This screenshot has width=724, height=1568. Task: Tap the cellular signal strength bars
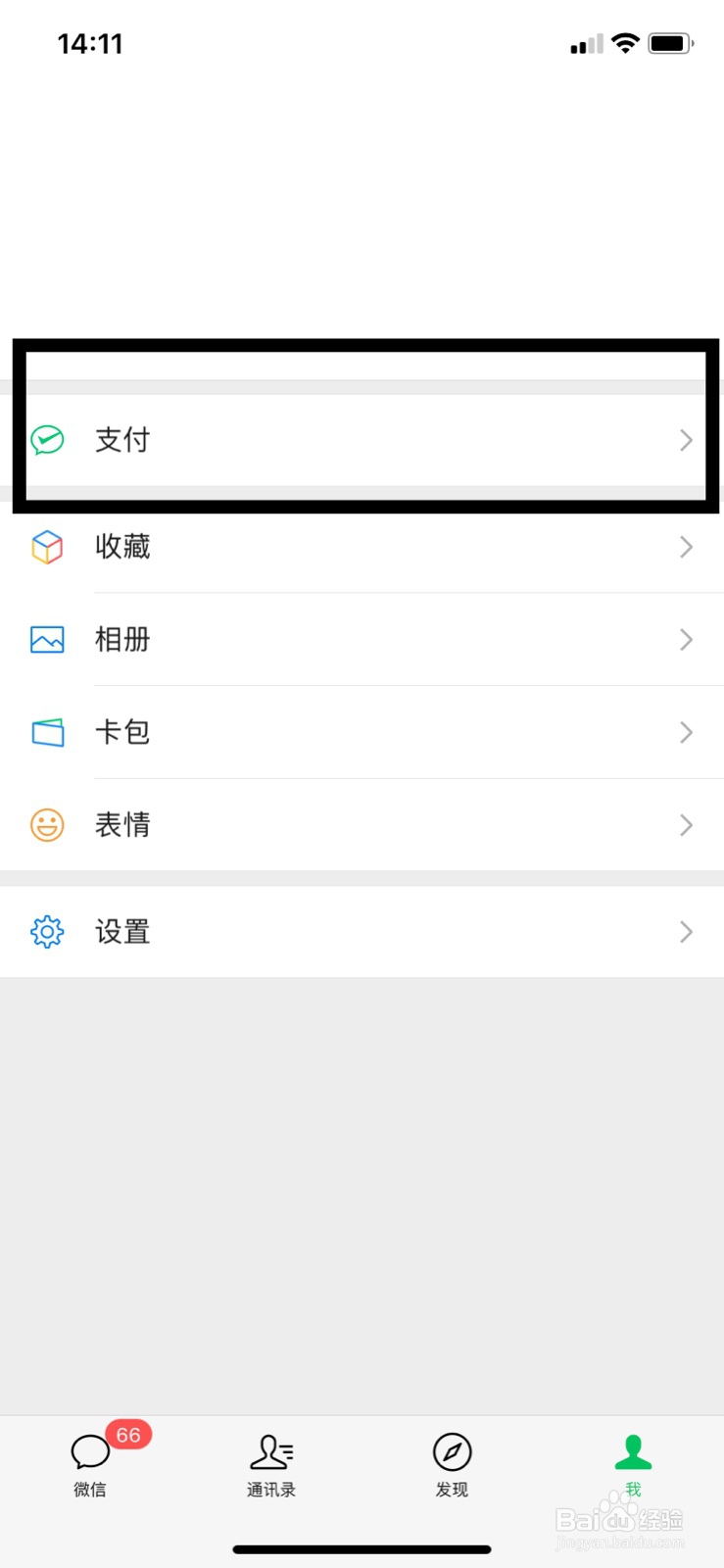pos(585,43)
